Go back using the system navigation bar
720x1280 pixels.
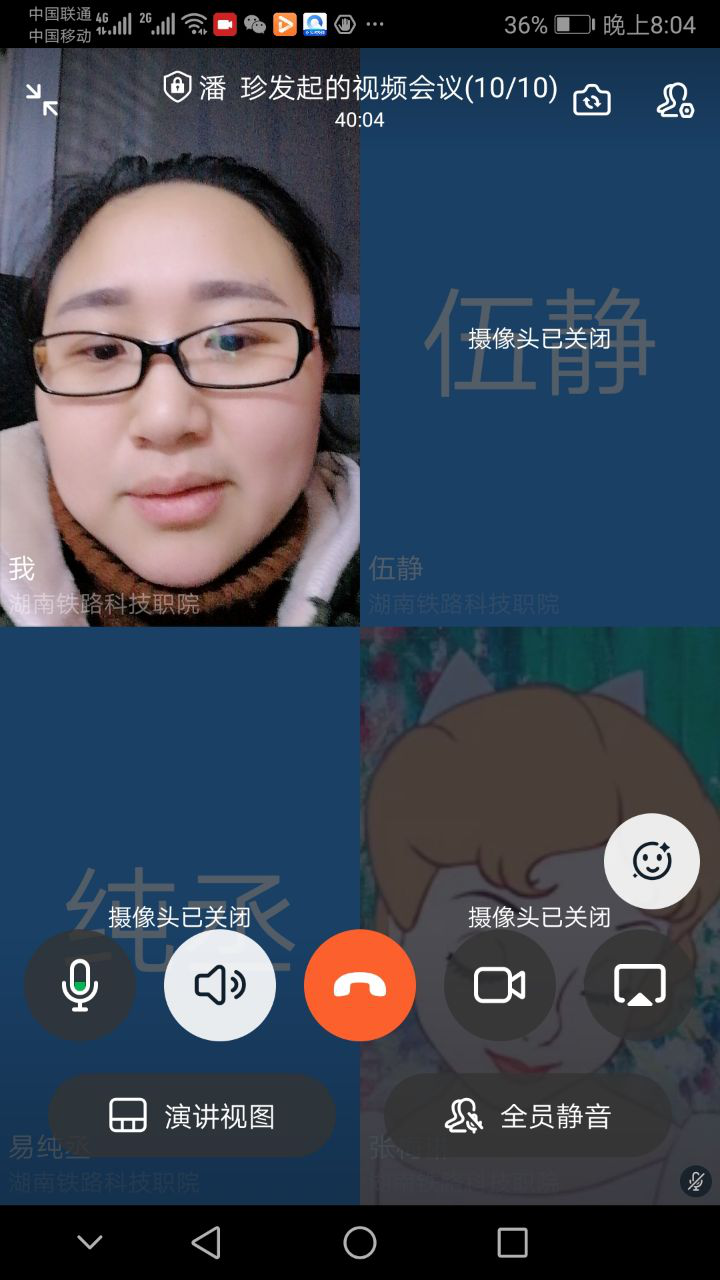[x=206, y=1242]
